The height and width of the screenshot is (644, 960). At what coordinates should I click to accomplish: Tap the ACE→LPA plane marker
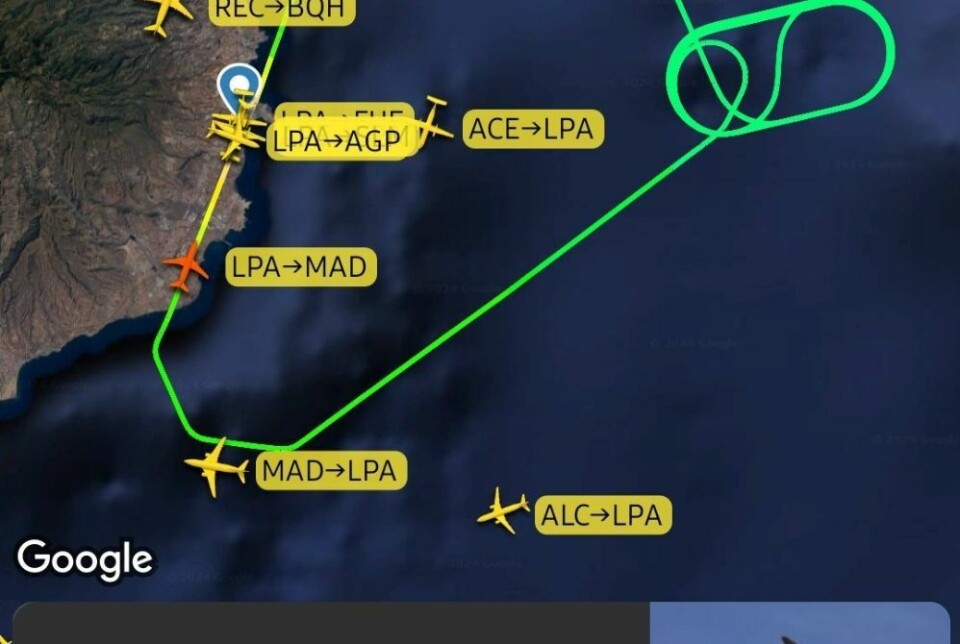click(432, 121)
